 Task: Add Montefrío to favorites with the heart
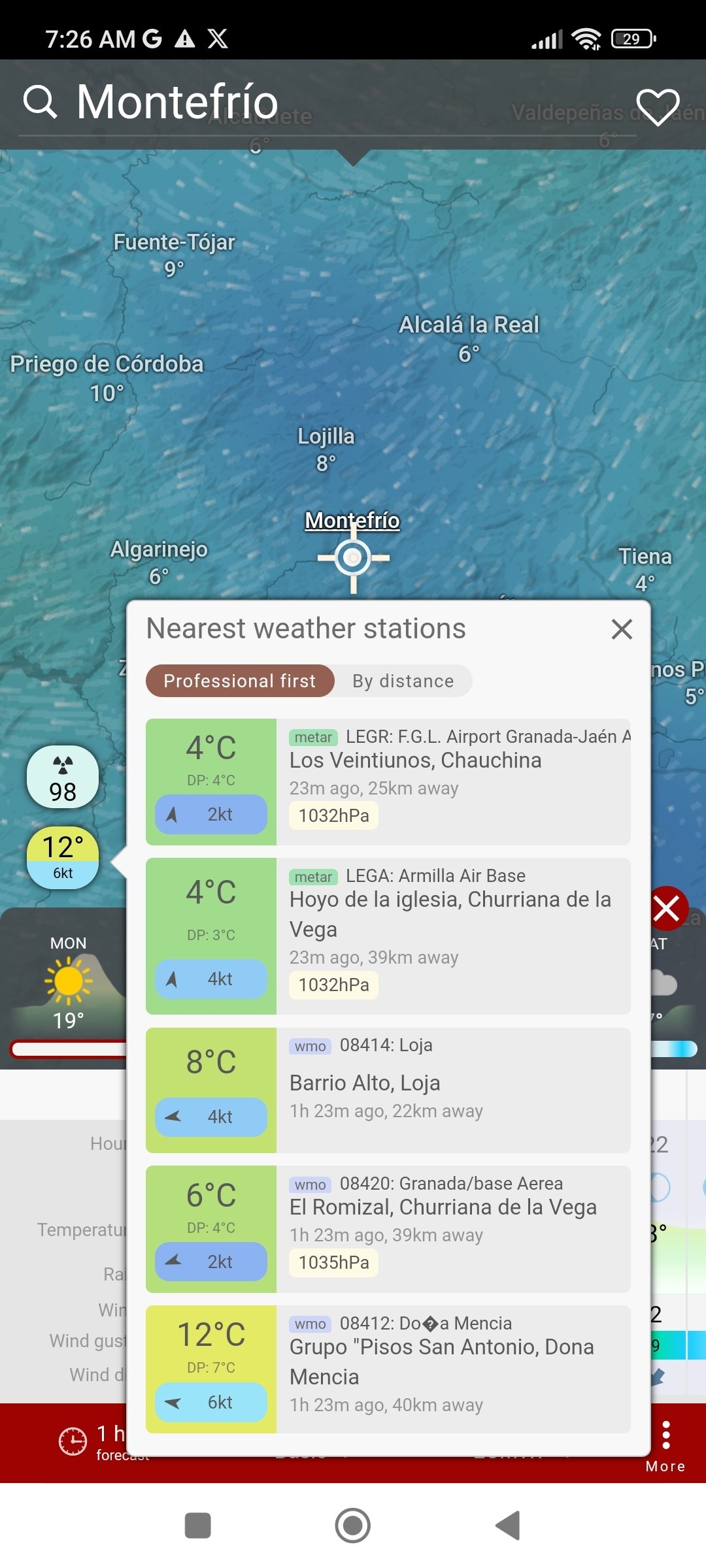click(658, 106)
